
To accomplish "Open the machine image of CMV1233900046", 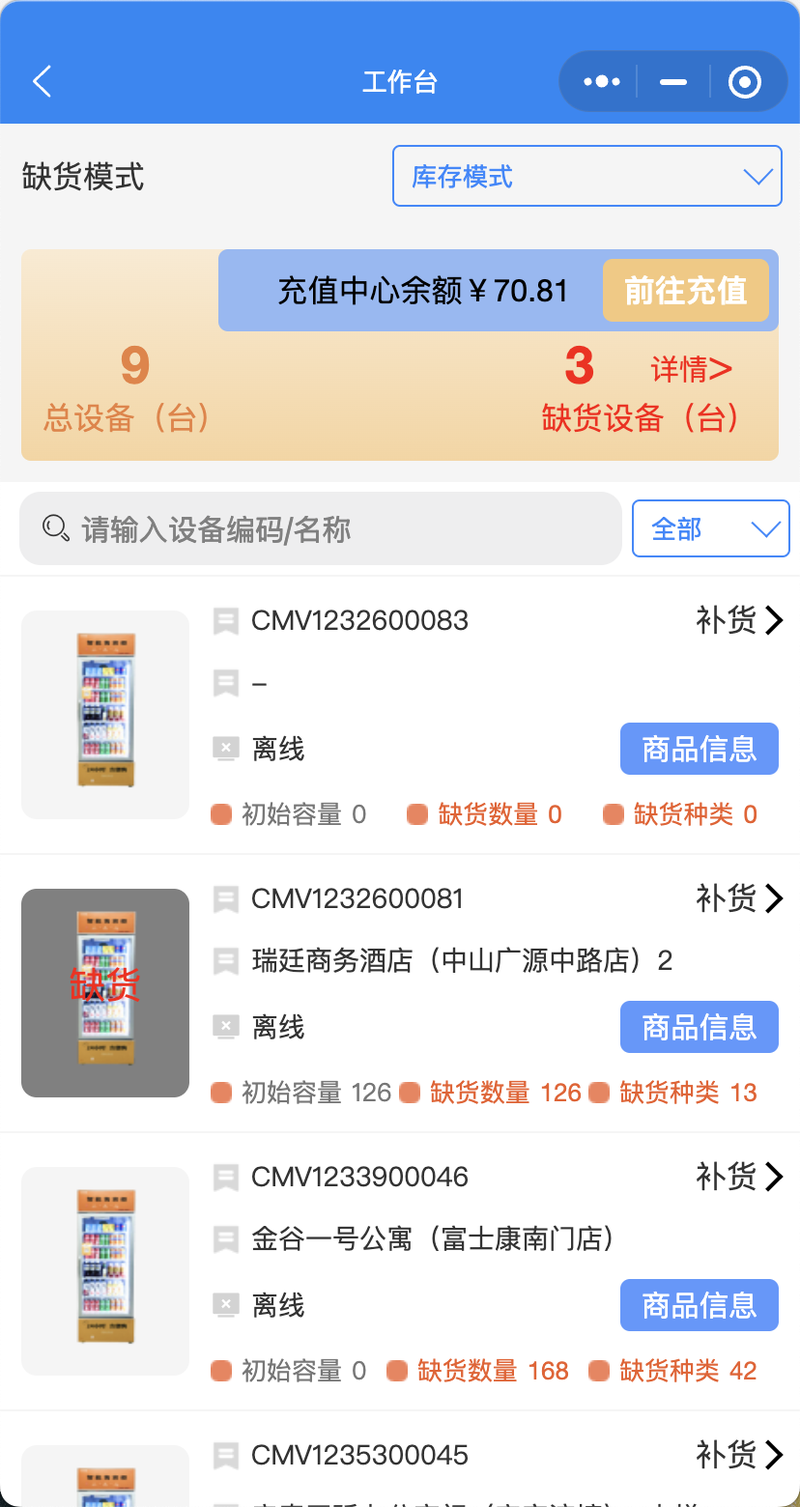I will (x=105, y=1271).
